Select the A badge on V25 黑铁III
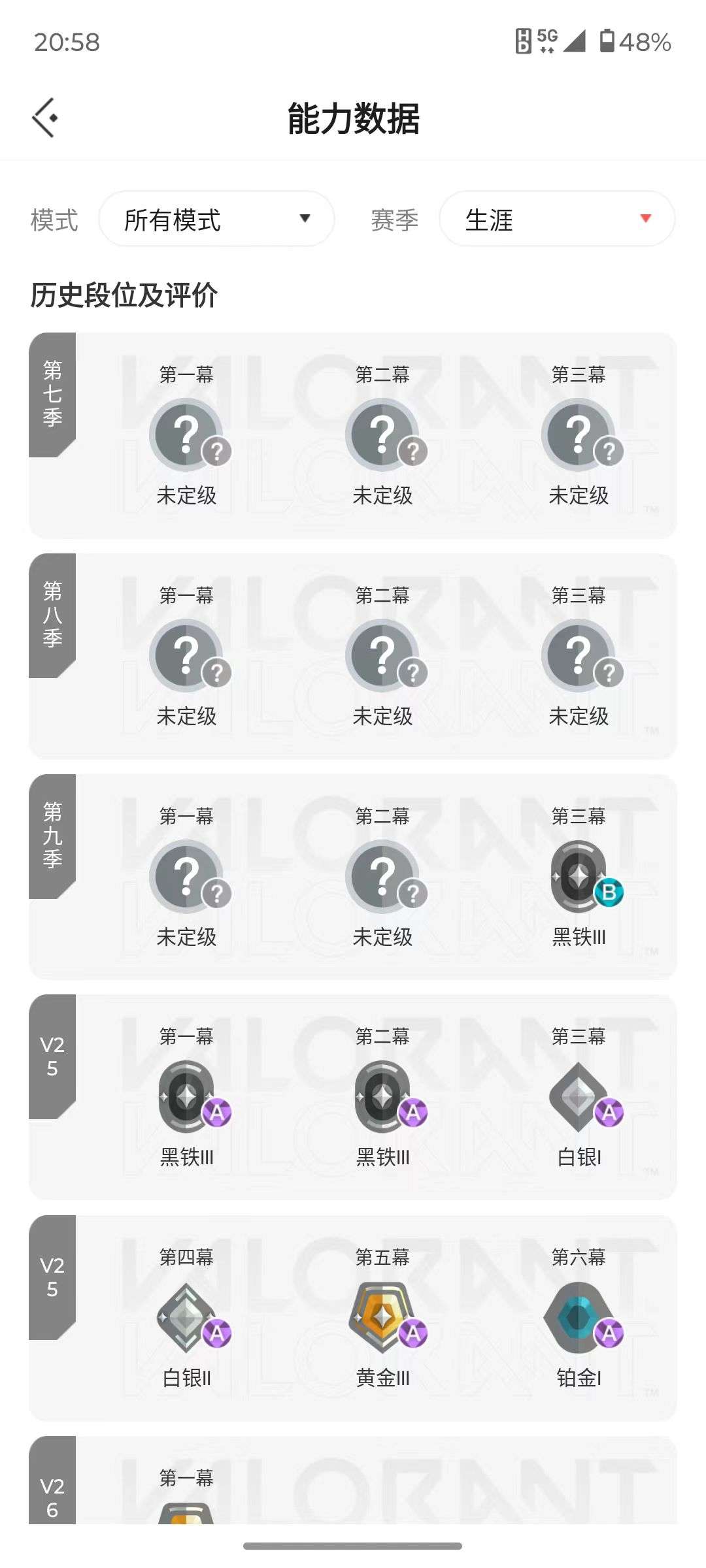This screenshot has height=1568, width=706. pos(216,1114)
